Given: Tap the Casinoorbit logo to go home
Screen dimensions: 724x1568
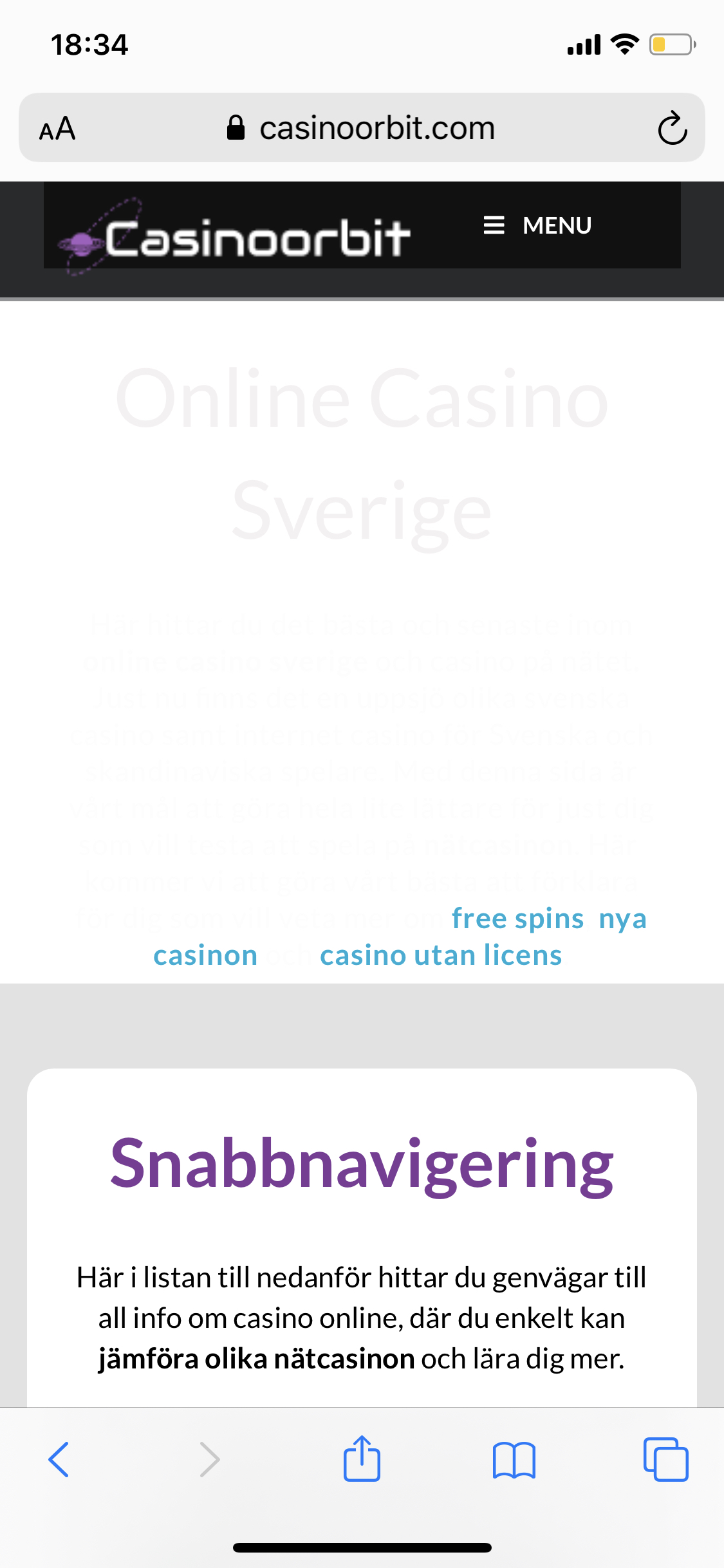Looking at the screenshot, I should click(x=235, y=237).
